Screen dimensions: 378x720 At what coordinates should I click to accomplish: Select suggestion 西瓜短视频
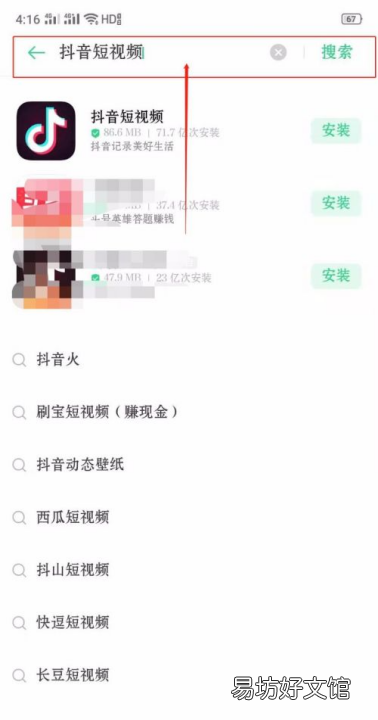point(73,518)
